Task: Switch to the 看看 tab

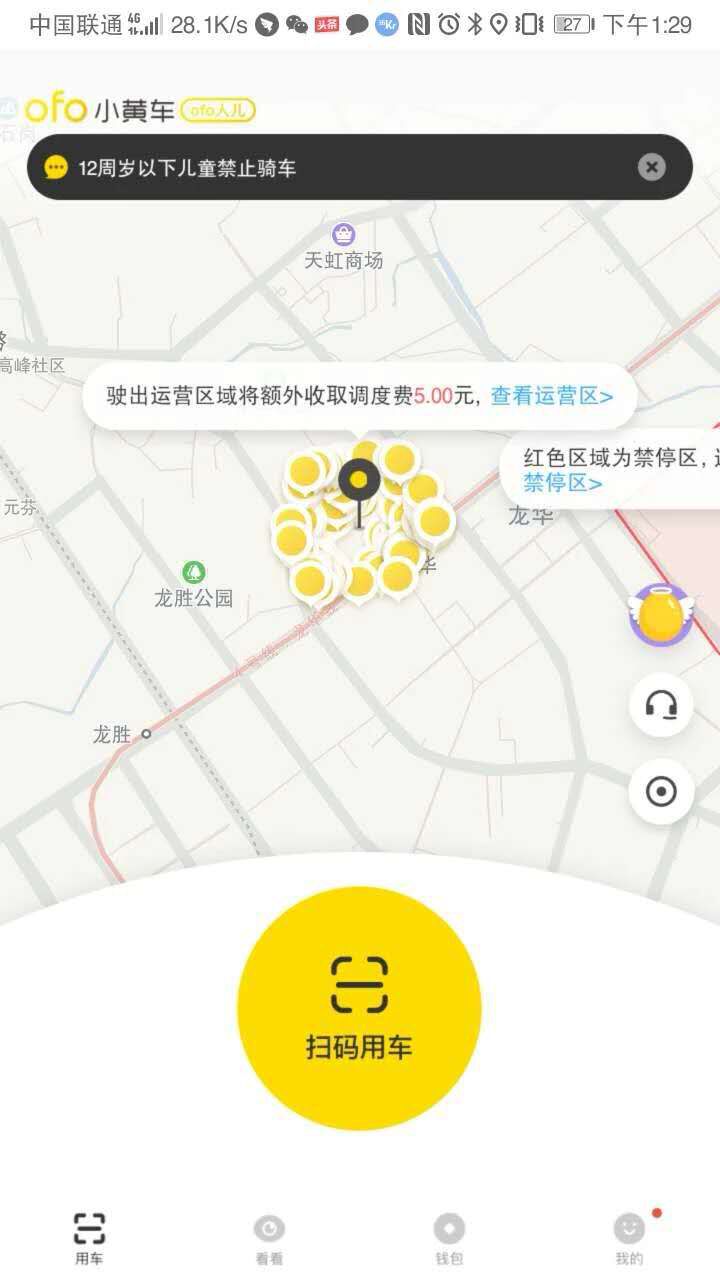Action: (269, 1240)
